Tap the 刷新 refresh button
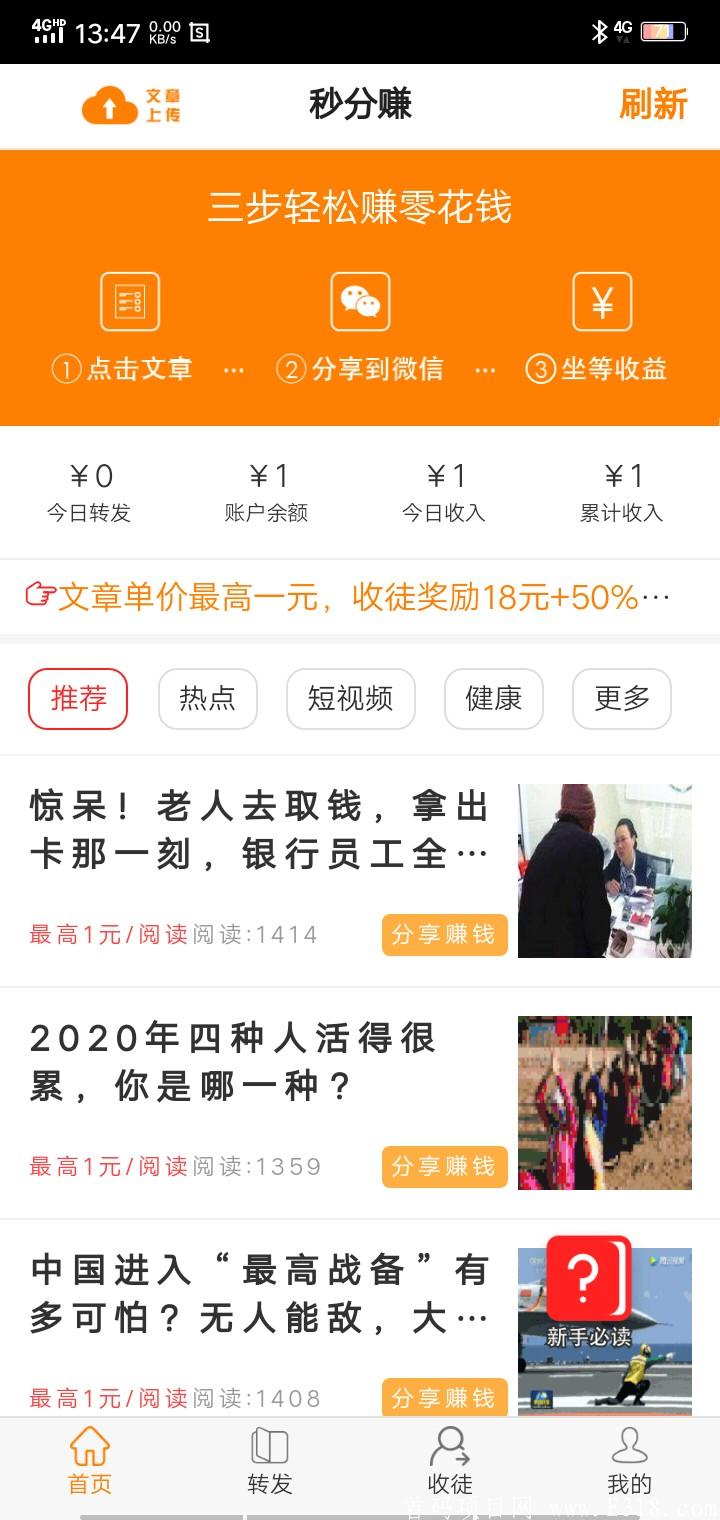The width and height of the screenshot is (720, 1520). pyautogui.click(x=653, y=104)
